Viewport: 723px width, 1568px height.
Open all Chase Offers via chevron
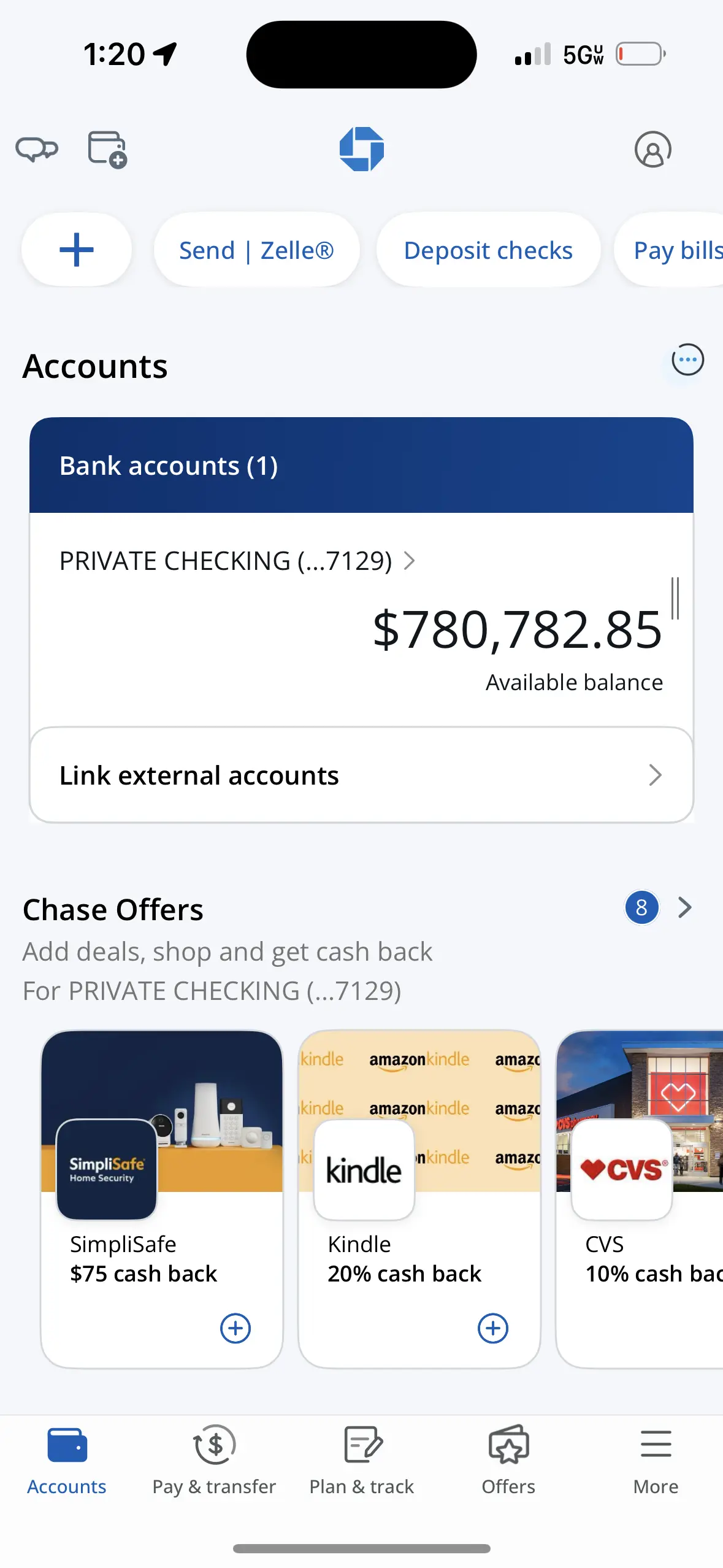684,907
